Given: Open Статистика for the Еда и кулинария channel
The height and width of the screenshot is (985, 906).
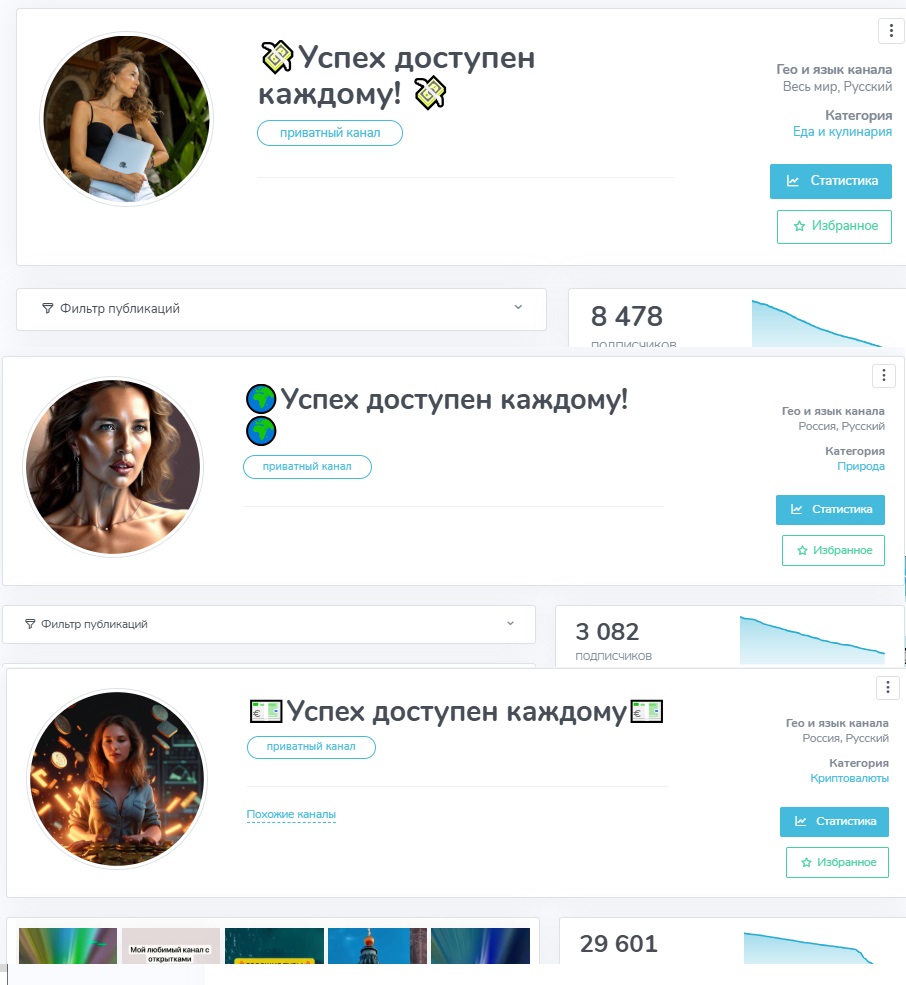Looking at the screenshot, I should 830,181.
